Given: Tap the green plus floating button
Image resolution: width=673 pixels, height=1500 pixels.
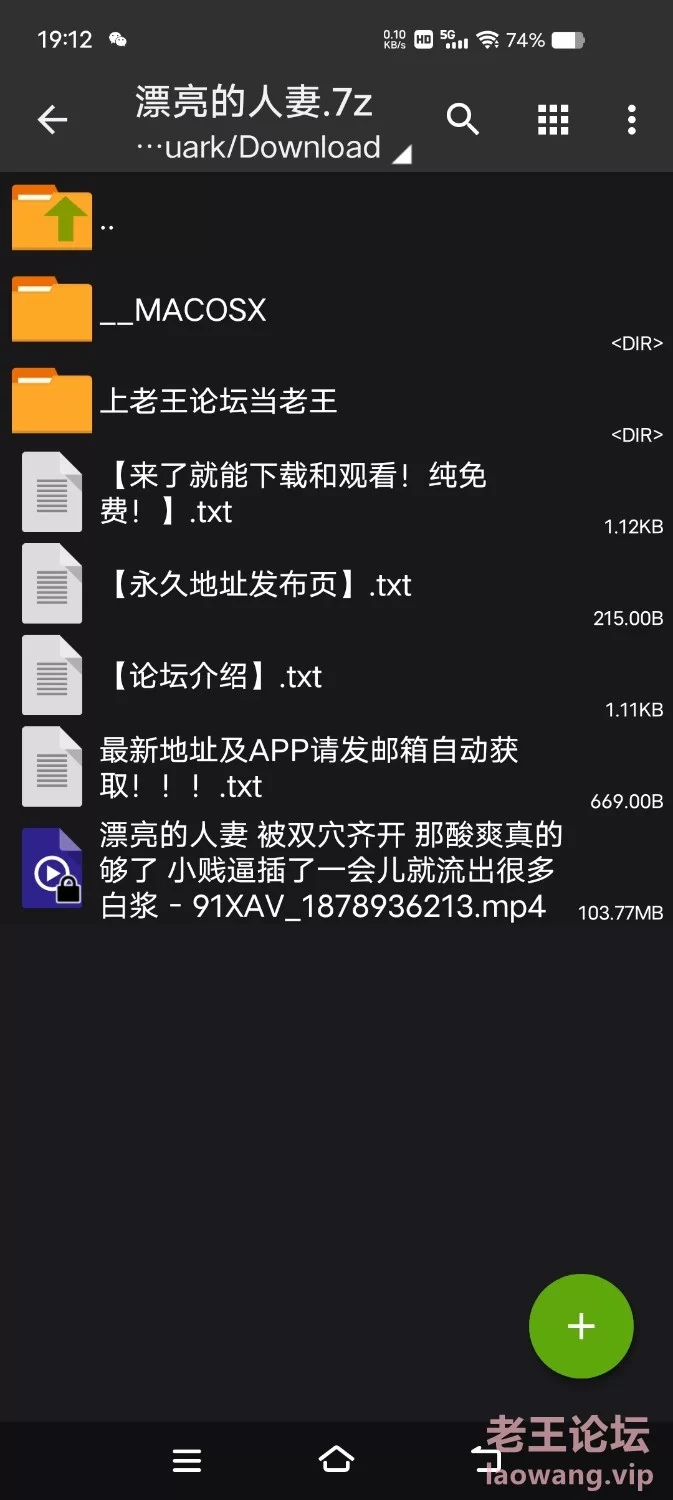Looking at the screenshot, I should point(581,1326).
